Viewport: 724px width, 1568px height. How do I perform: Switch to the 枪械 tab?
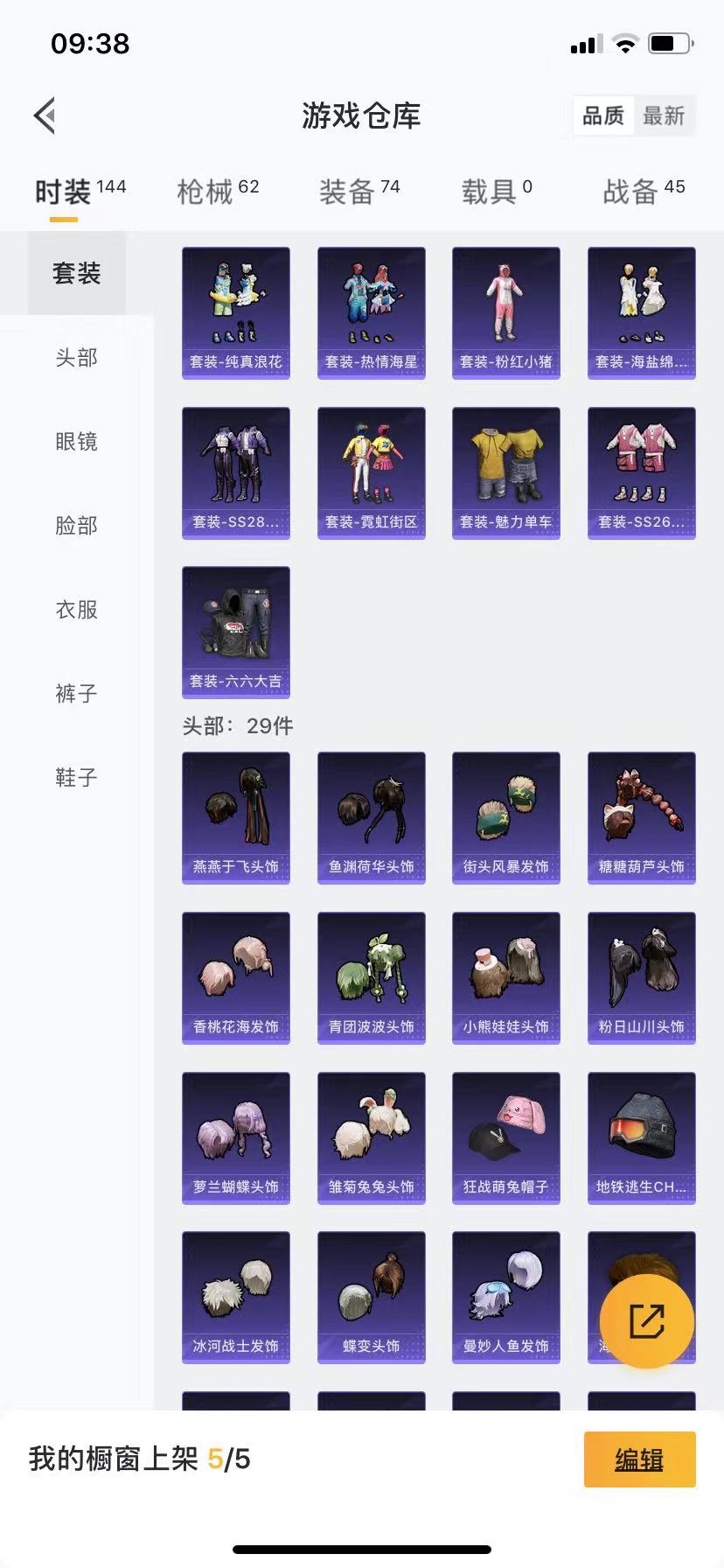pos(218,191)
